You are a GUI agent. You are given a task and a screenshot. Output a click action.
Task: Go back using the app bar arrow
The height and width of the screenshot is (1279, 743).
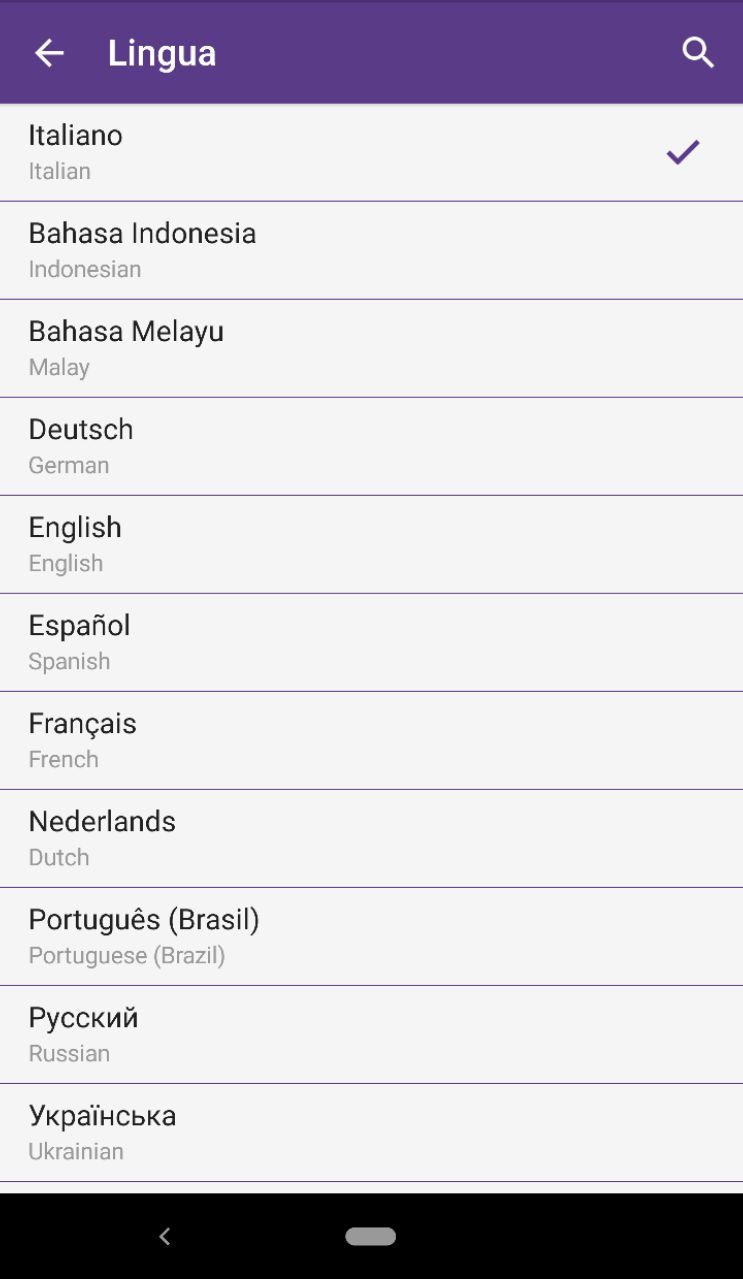[x=49, y=53]
